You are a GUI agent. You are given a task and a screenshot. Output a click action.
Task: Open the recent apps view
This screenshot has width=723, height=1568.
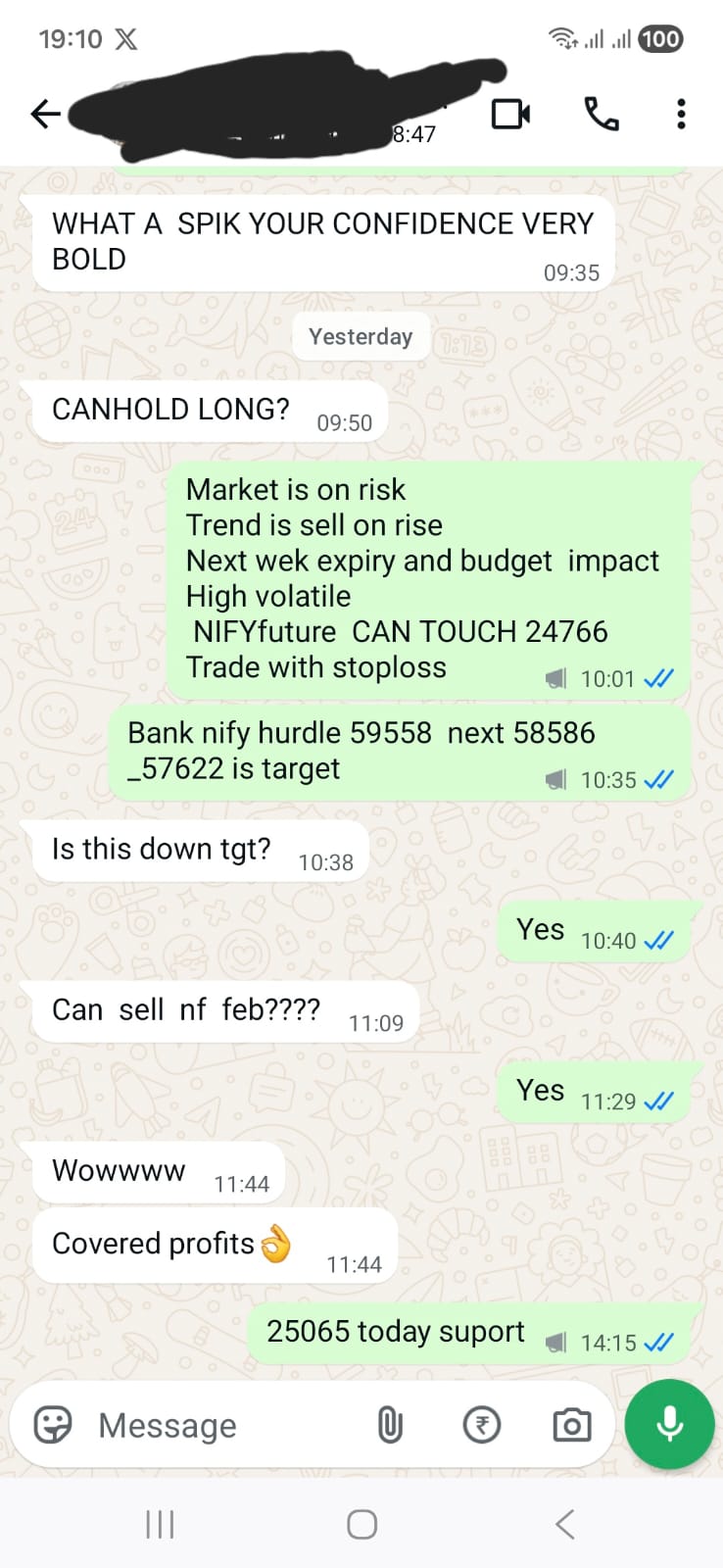(160, 1524)
